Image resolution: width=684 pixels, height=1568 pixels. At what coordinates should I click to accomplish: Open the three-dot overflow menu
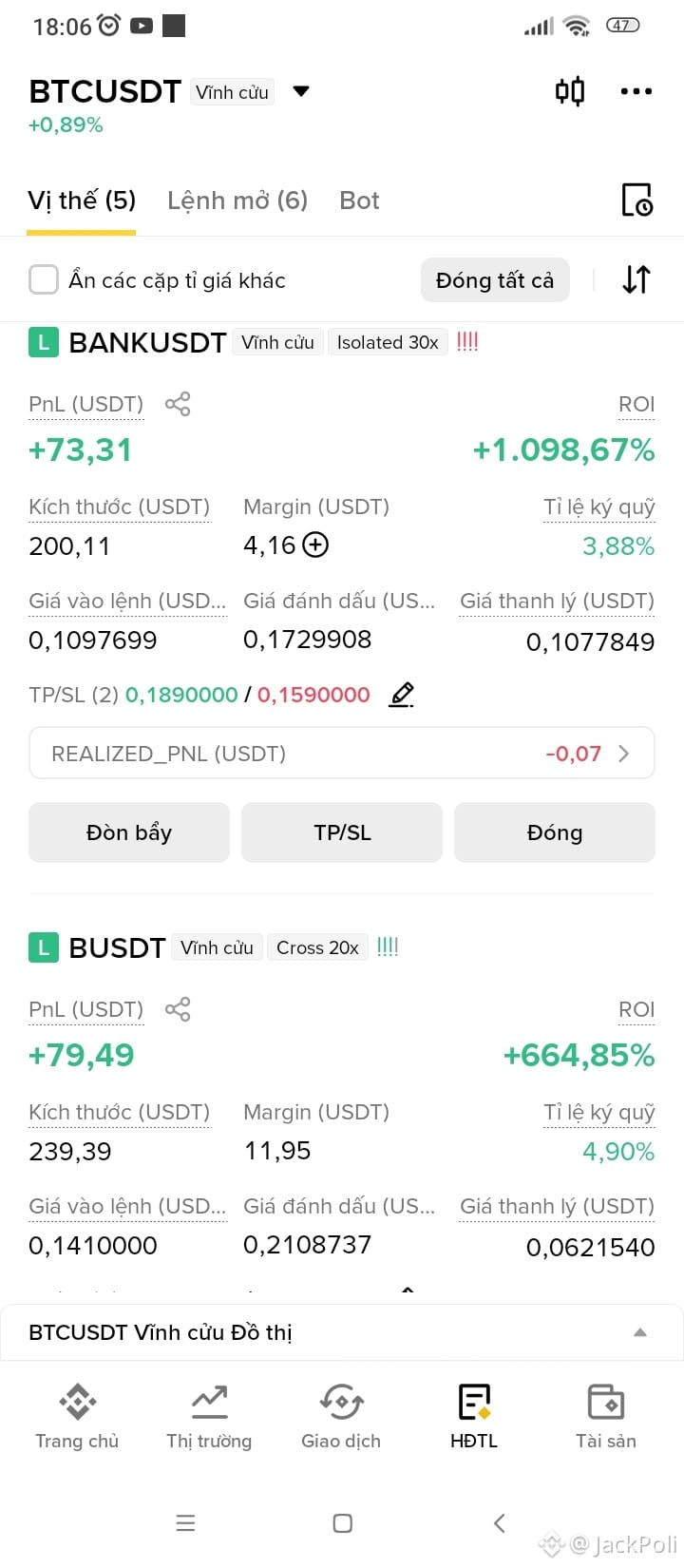[636, 91]
